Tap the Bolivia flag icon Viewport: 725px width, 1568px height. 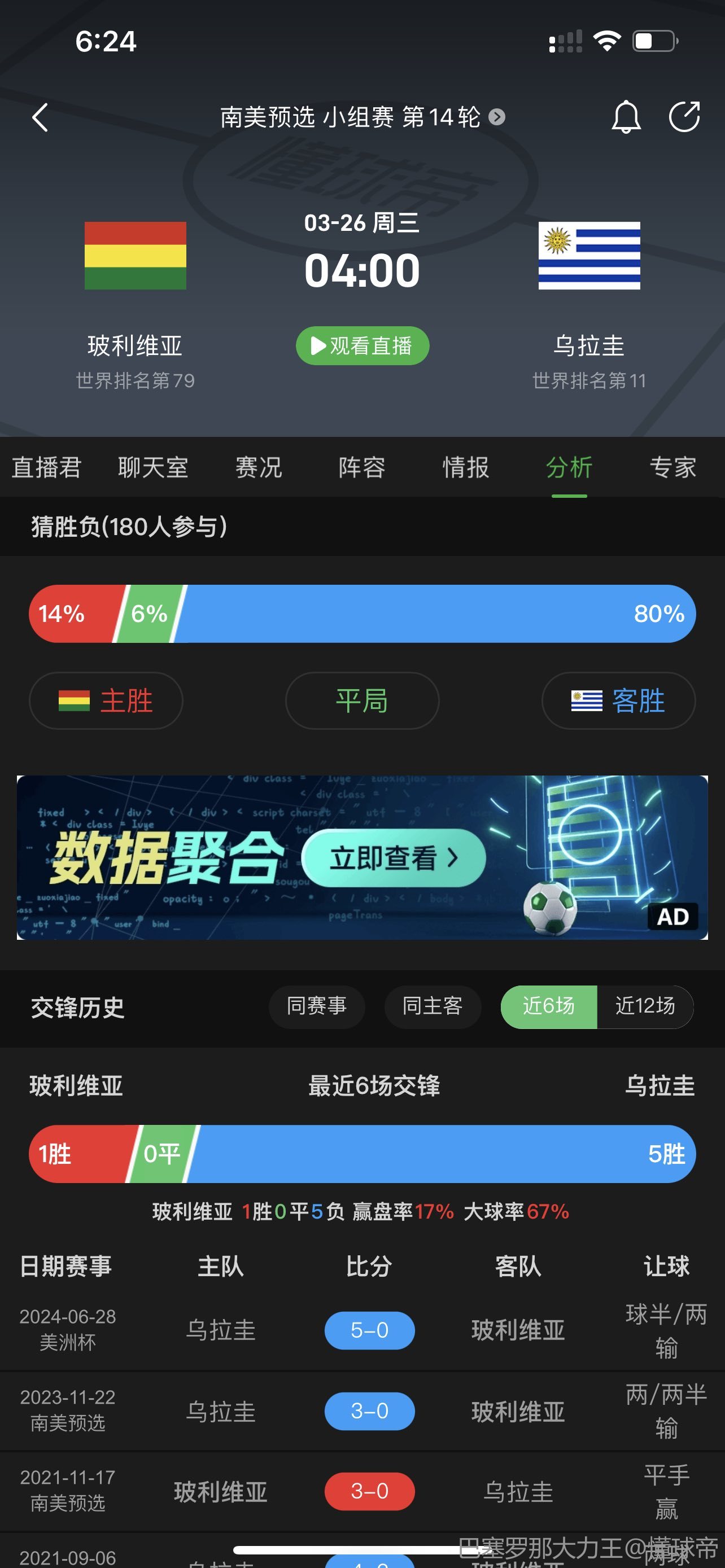(x=134, y=257)
